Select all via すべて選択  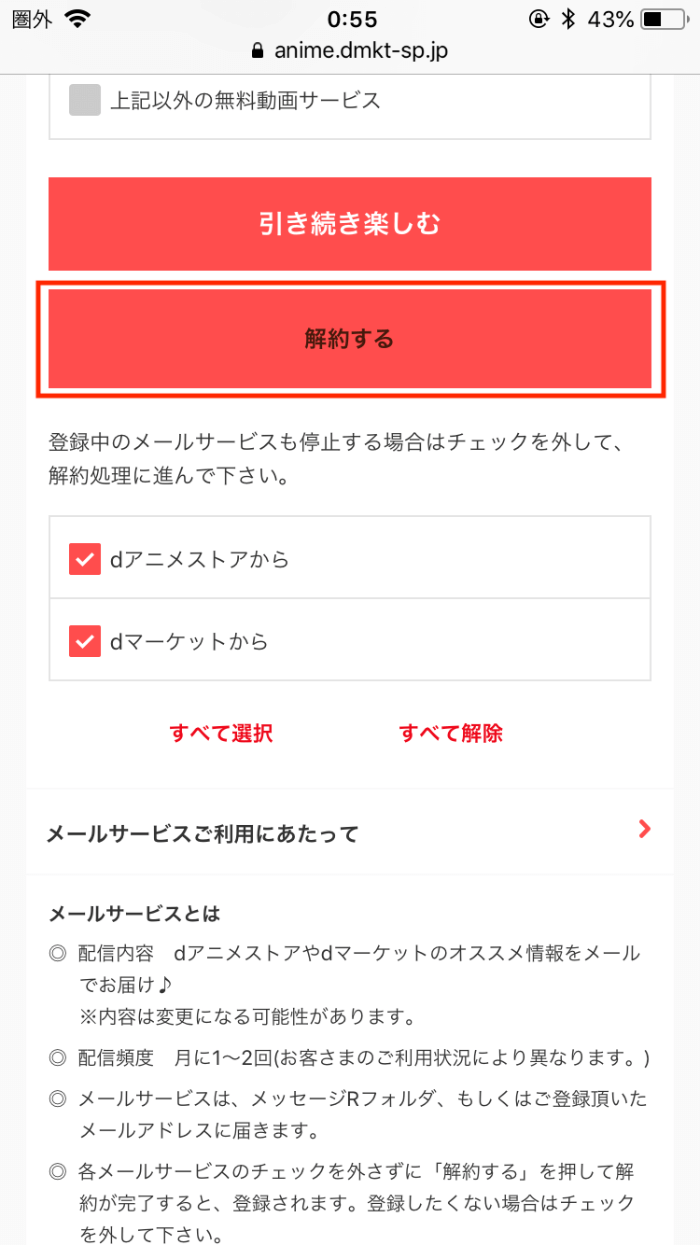click(221, 733)
